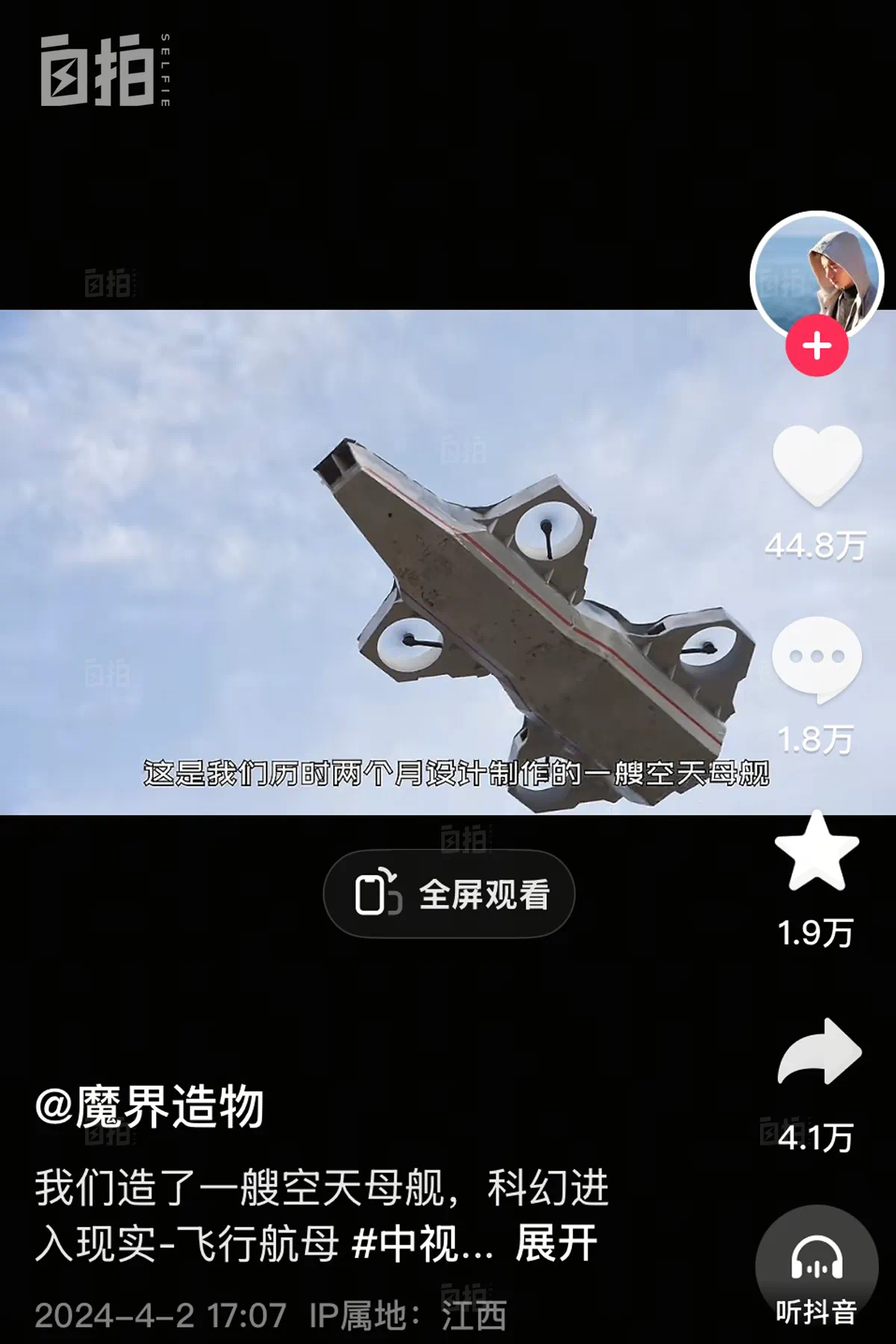The height and width of the screenshot is (1344, 896).
Task: Follow the creator with the red plus
Action: (x=817, y=346)
